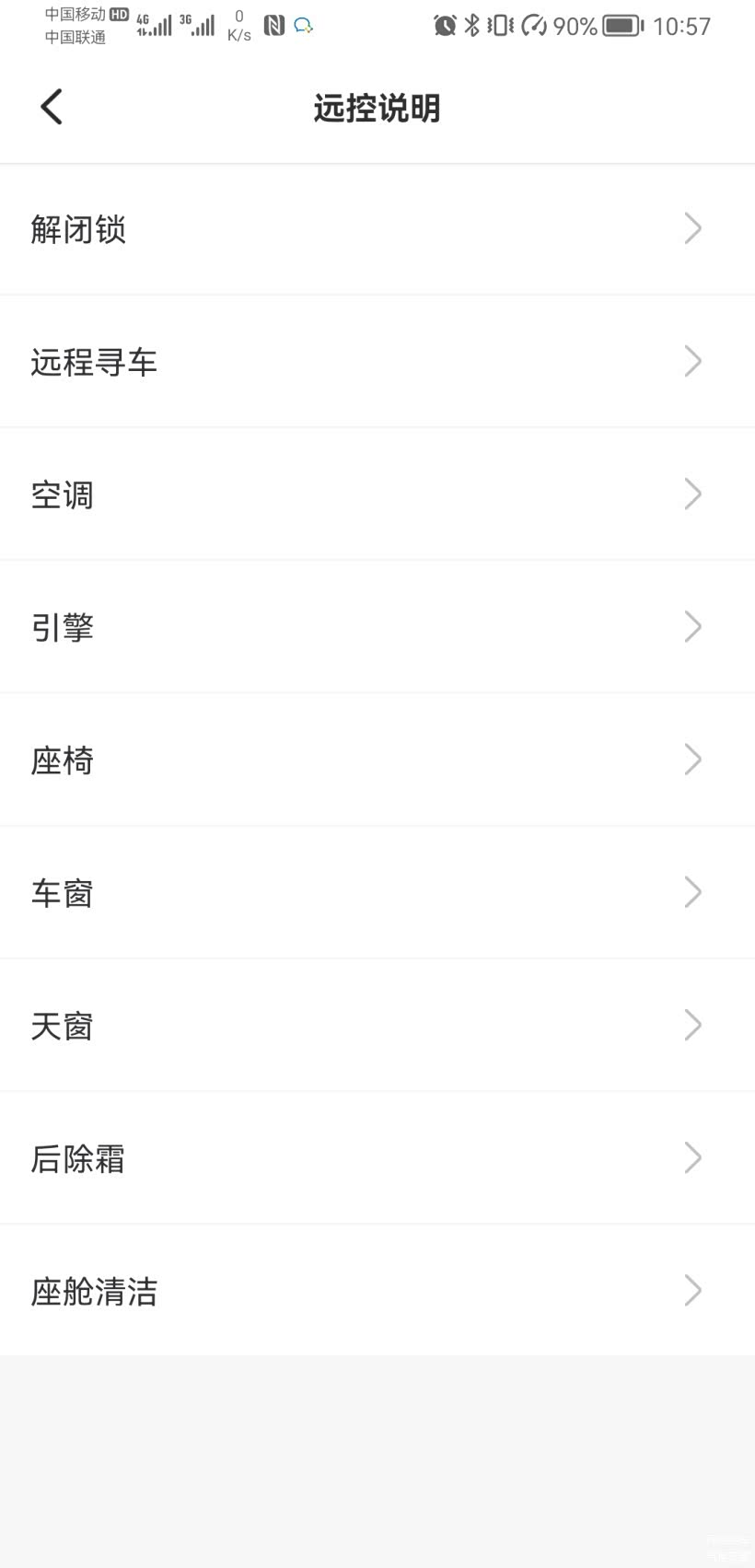Open the 后除霜 instructions page
Image resolution: width=755 pixels, height=1568 pixels.
point(377,1158)
